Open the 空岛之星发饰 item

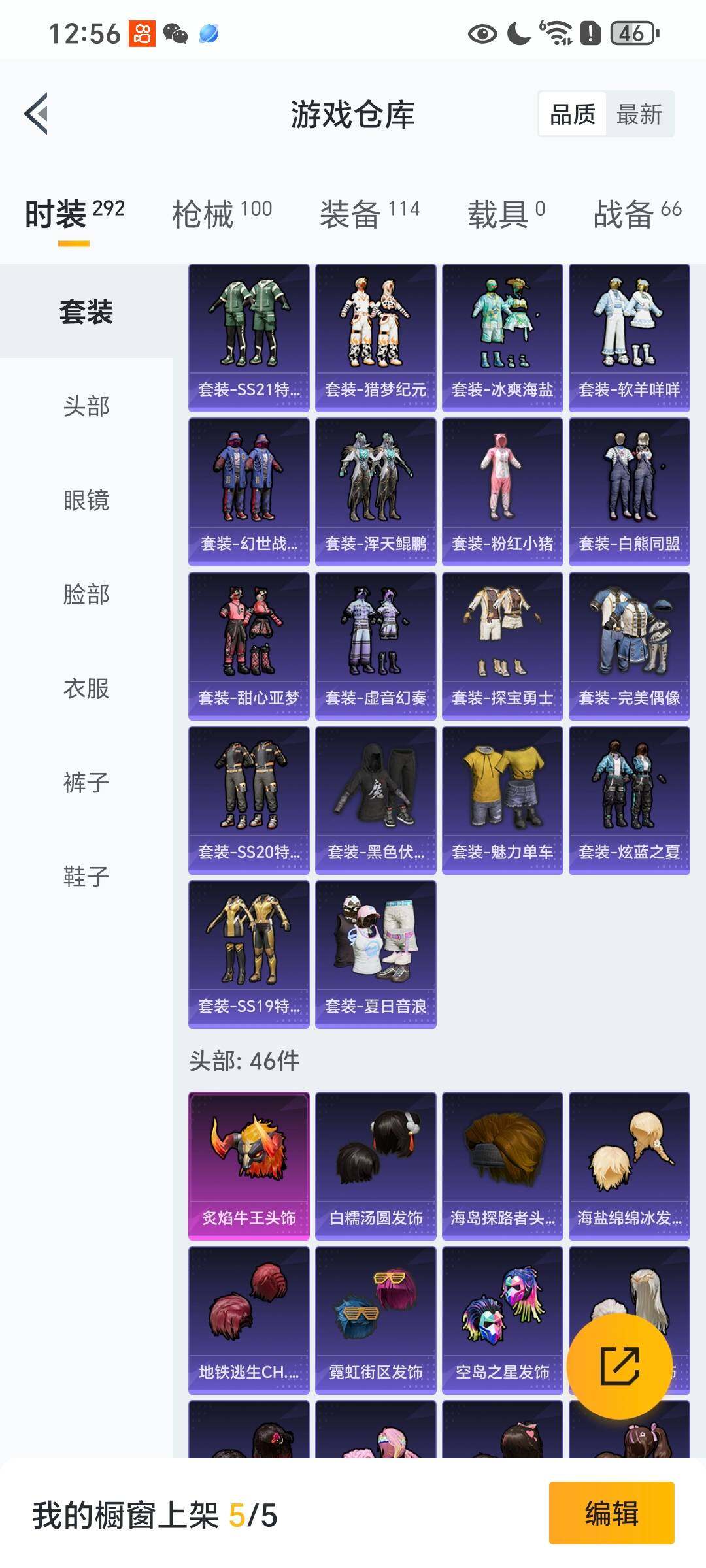[503, 1320]
